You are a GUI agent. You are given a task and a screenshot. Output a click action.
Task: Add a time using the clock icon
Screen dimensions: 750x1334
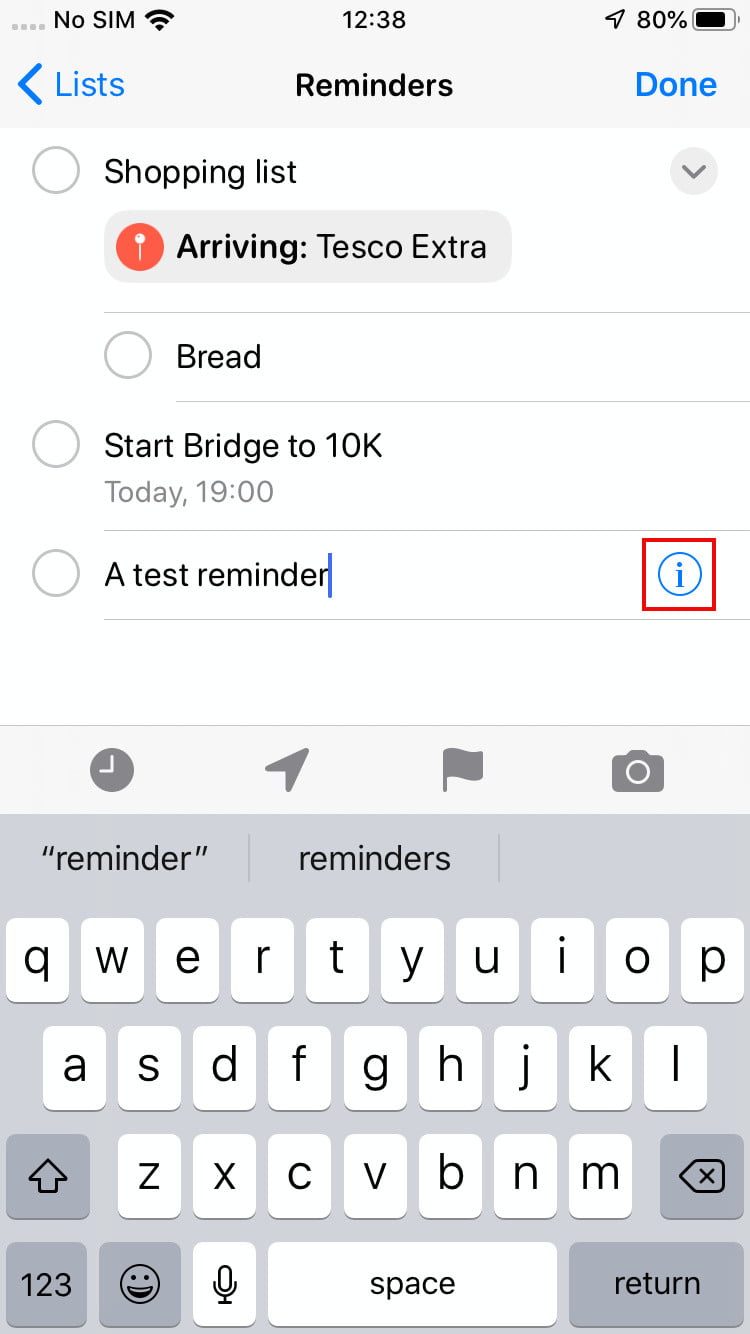tap(112, 771)
